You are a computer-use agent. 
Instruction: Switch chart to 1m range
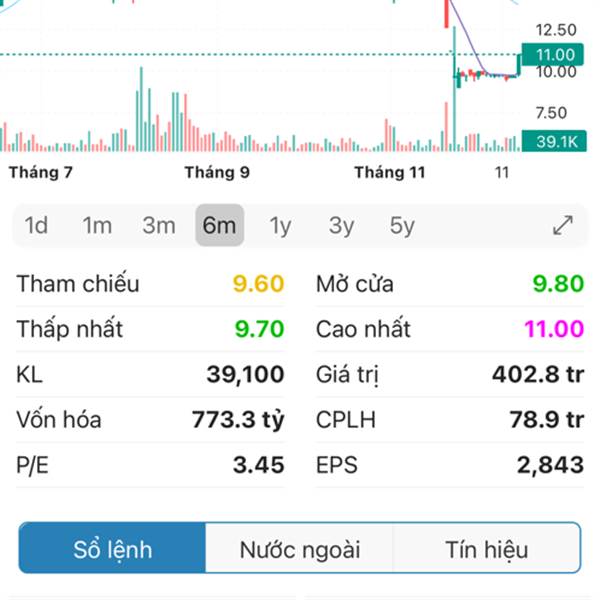pyautogui.click(x=97, y=226)
